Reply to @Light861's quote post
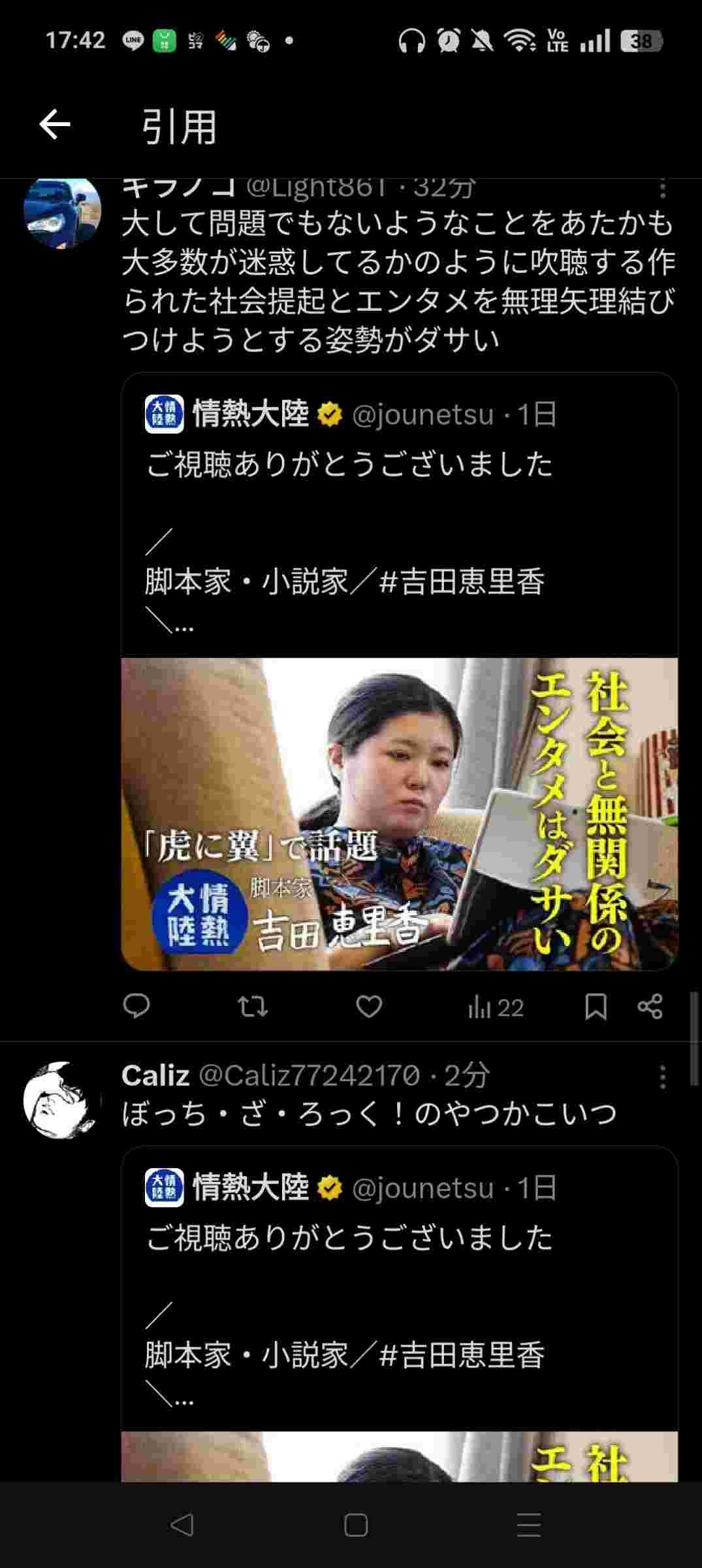The width and height of the screenshot is (702, 1568). pyautogui.click(x=136, y=1006)
